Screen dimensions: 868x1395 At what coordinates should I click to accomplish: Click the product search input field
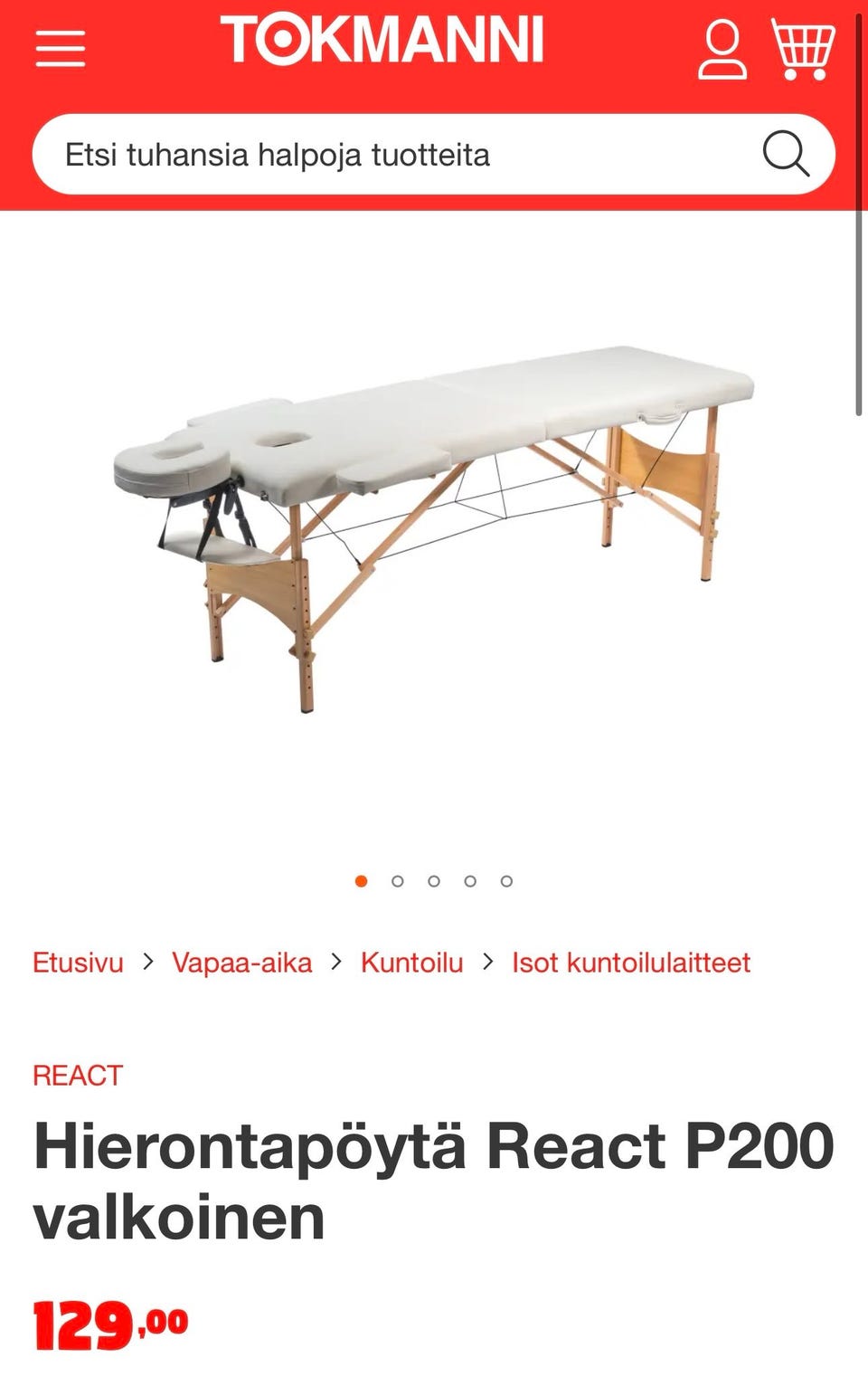point(362,154)
